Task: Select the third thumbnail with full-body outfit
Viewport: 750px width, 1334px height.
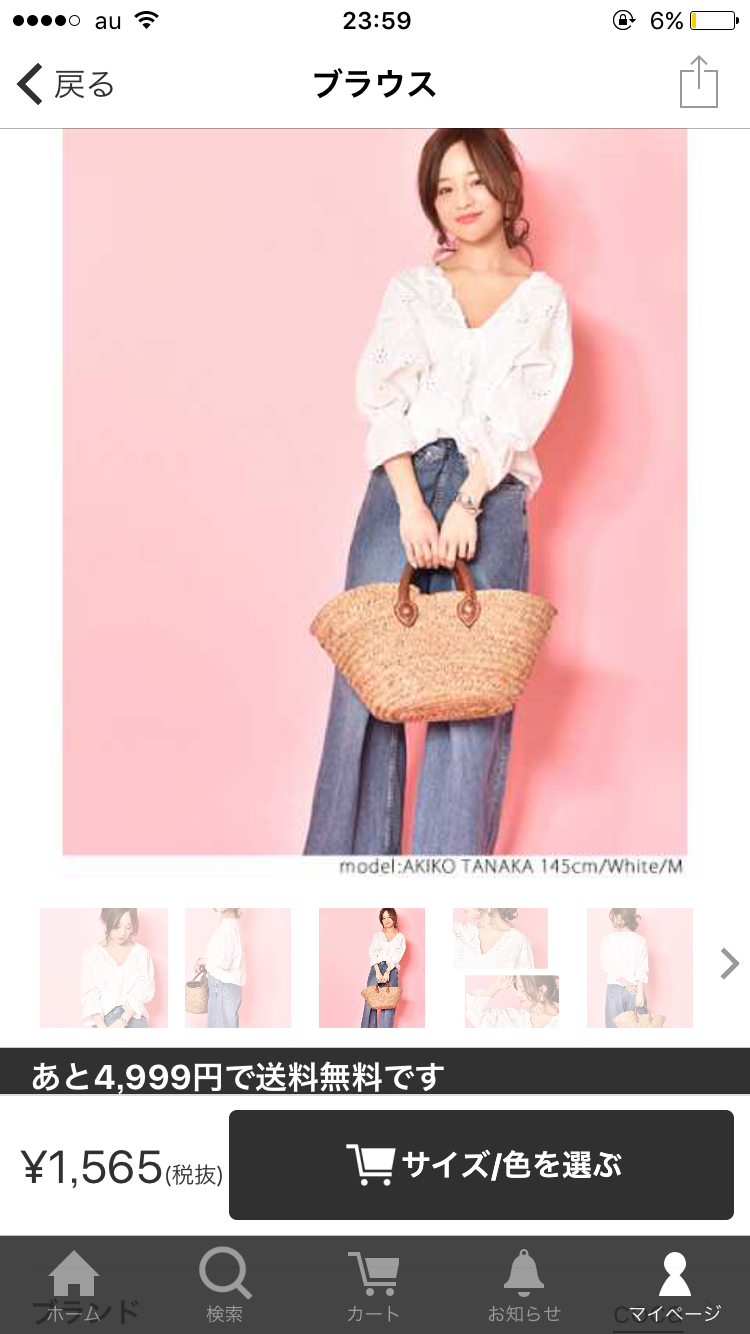Action: click(372, 967)
